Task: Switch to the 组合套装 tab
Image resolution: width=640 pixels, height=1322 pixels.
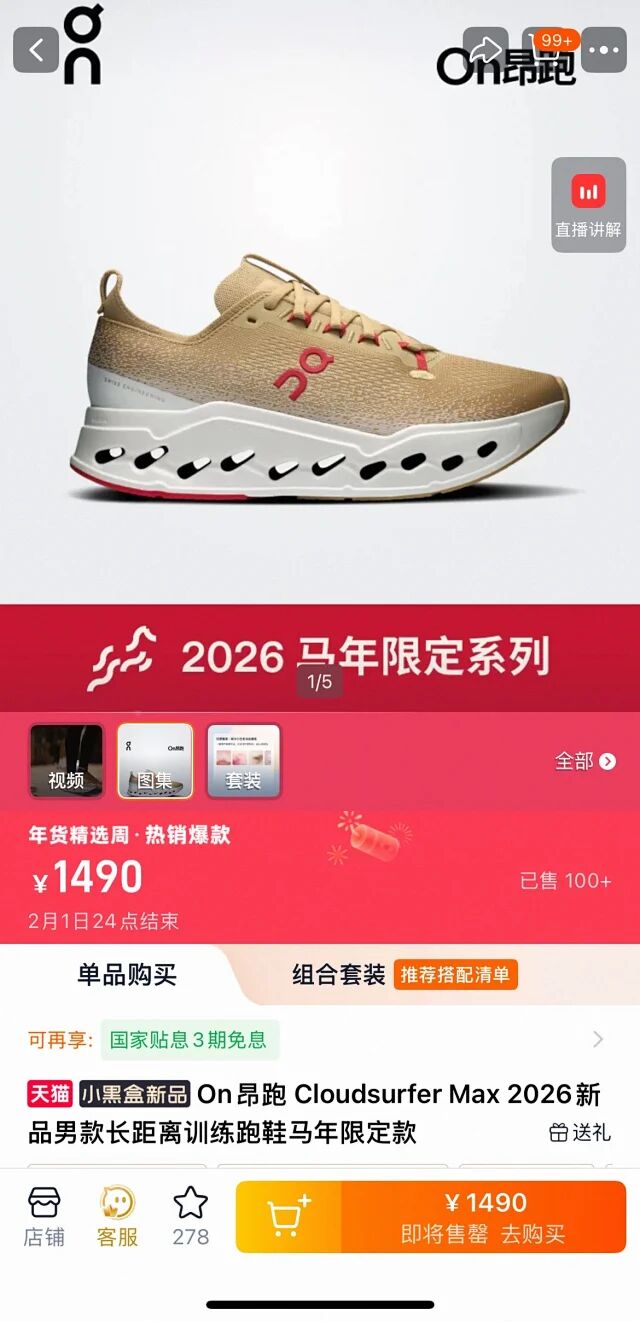Action: 338,975
